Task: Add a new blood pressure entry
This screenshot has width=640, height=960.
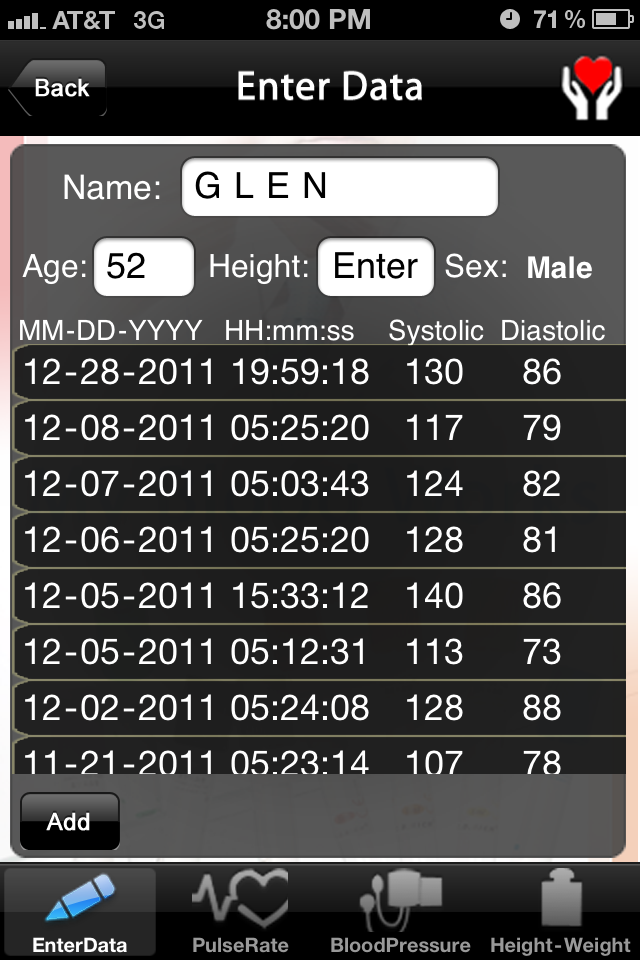Action: (x=69, y=822)
